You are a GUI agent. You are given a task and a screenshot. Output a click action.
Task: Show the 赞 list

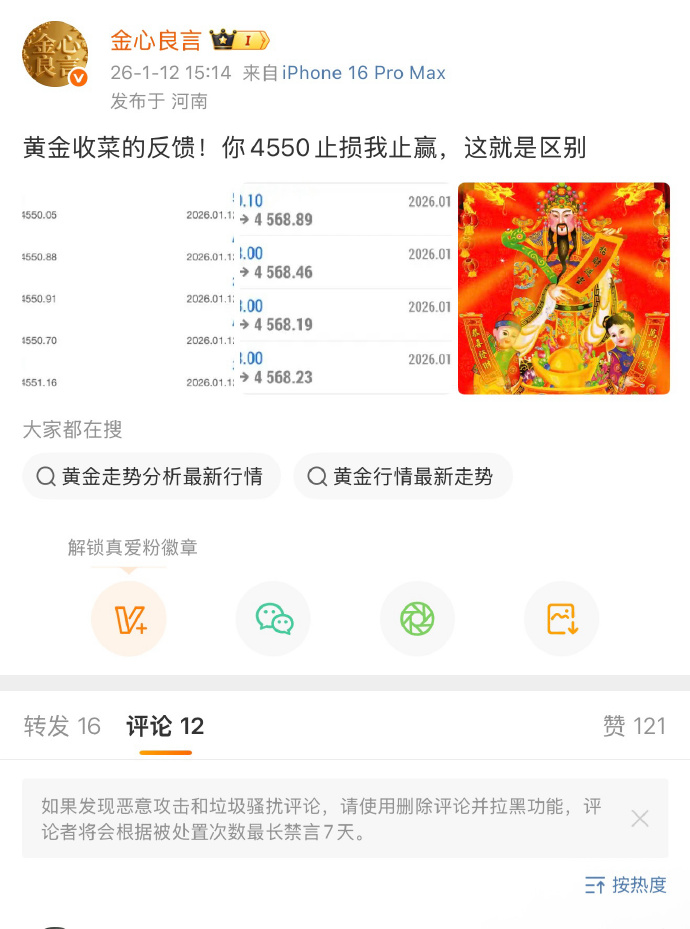(x=634, y=726)
